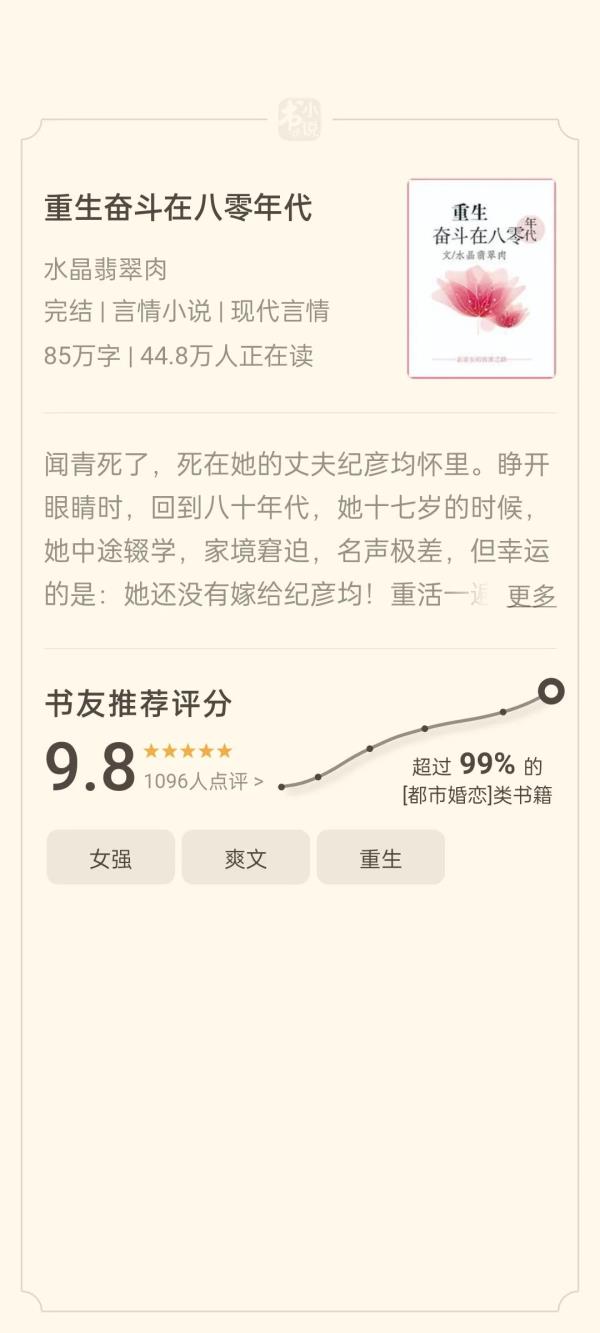This screenshot has width=600, height=1333.
Task: Open the 1096人点评 reviews link
Action: [203, 782]
